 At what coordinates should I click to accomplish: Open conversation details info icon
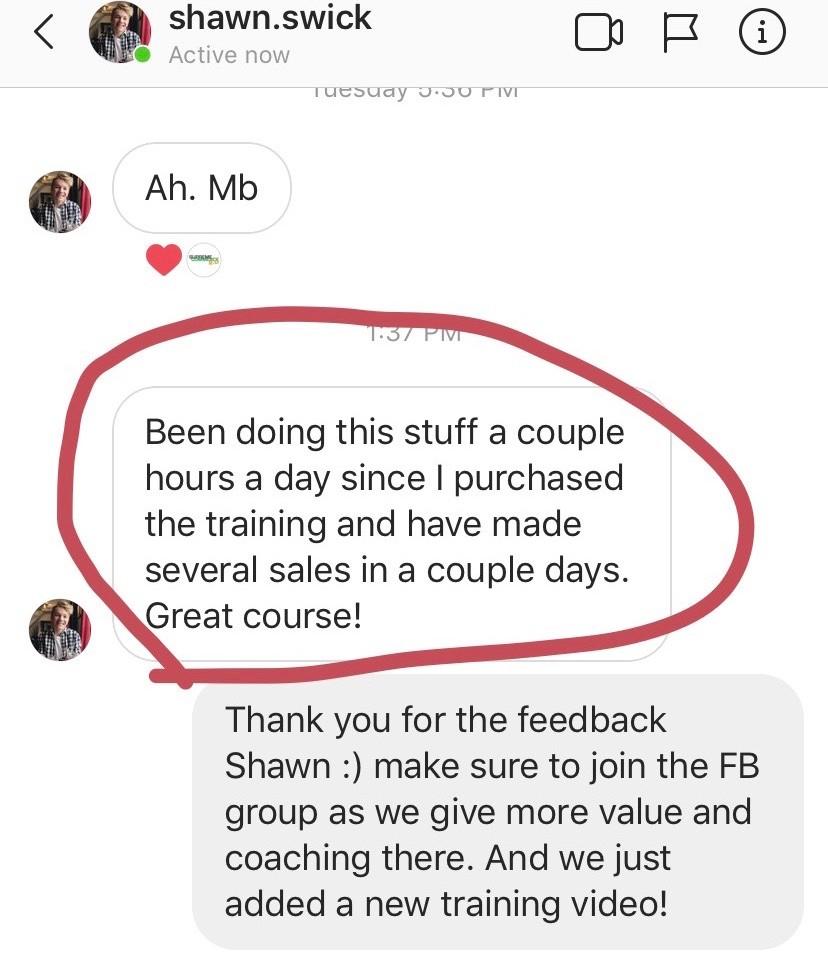pos(762,34)
